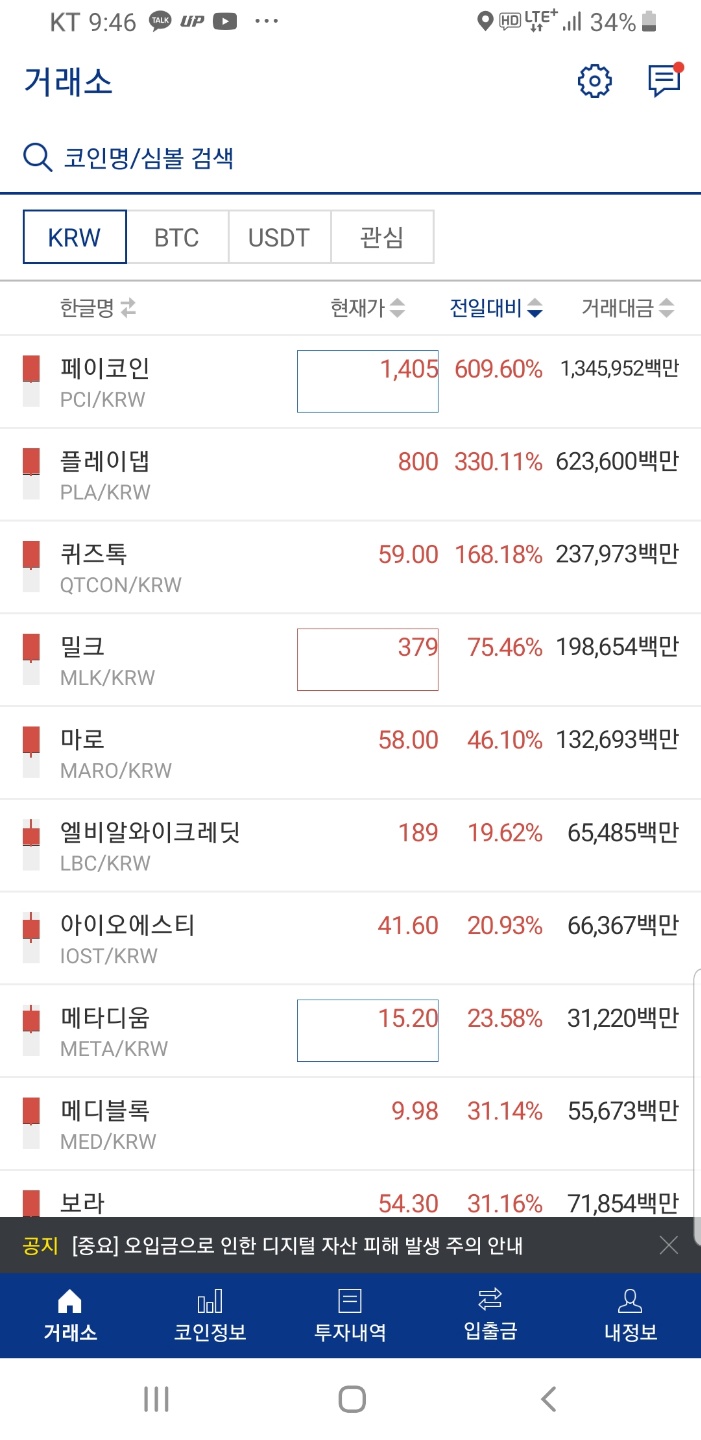Screen dimensions: 701x1440
Task: Open the 내정보 profile tab
Action: [x=630, y=1315]
